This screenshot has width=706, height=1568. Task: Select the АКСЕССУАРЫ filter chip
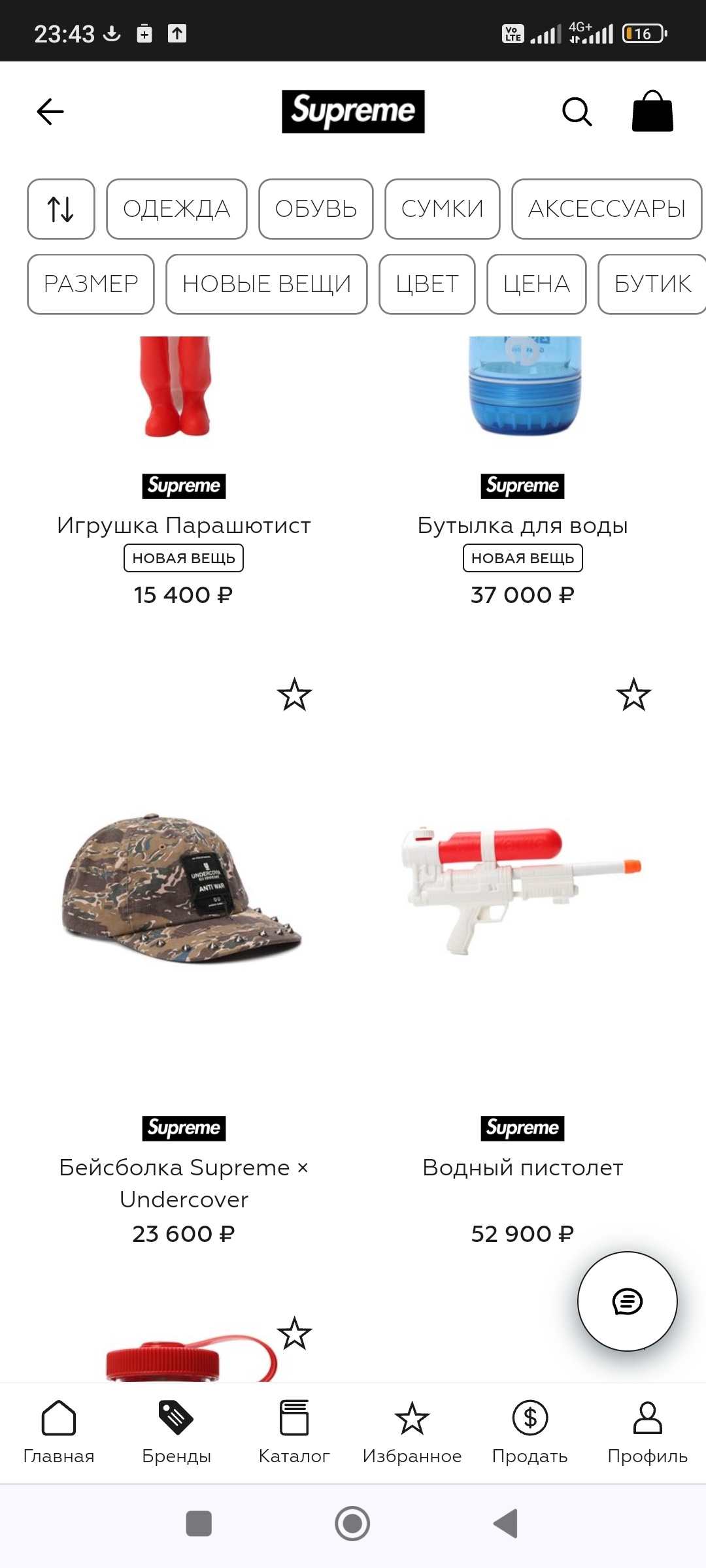pyautogui.click(x=607, y=209)
